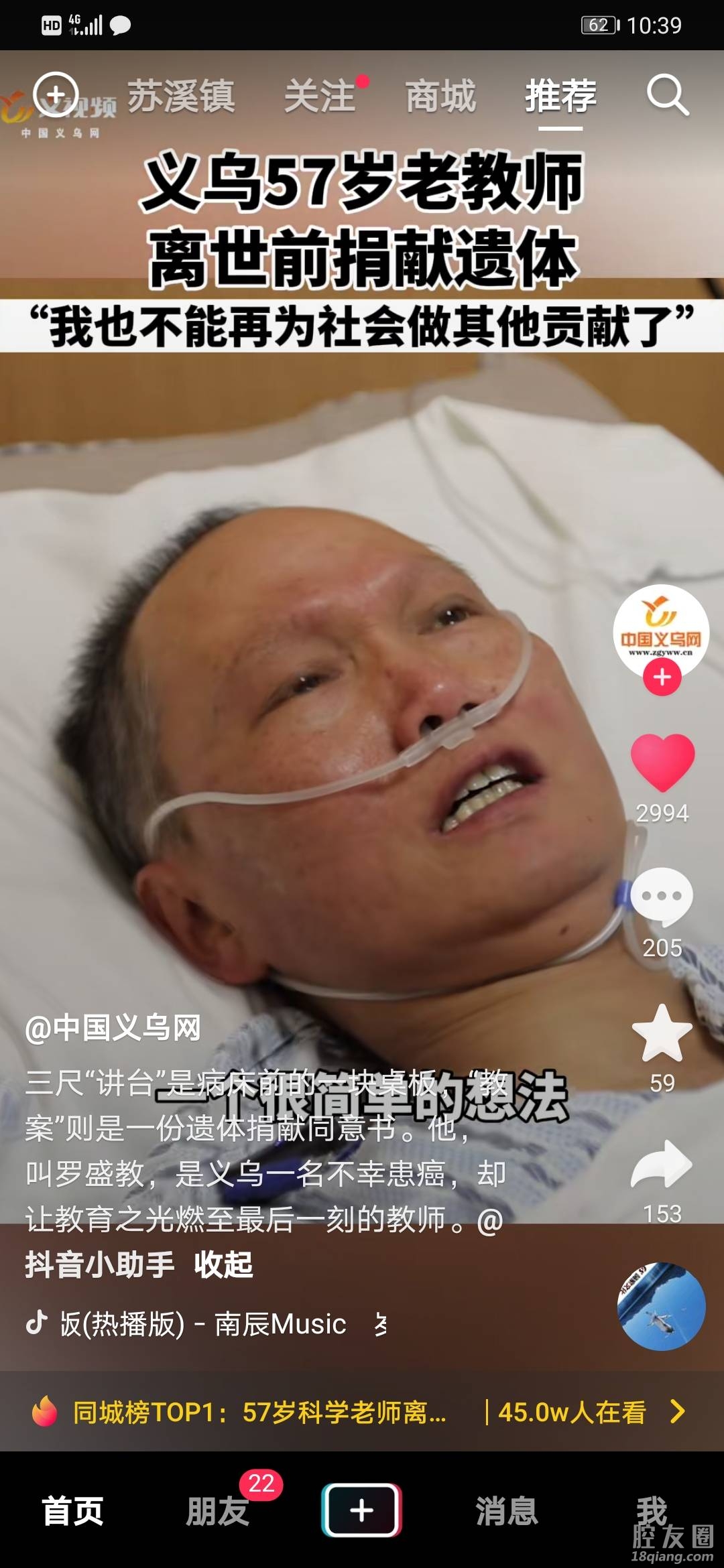This screenshot has height=1568, width=724.
Task: Tap the circled plus icon at top
Action: point(56,94)
